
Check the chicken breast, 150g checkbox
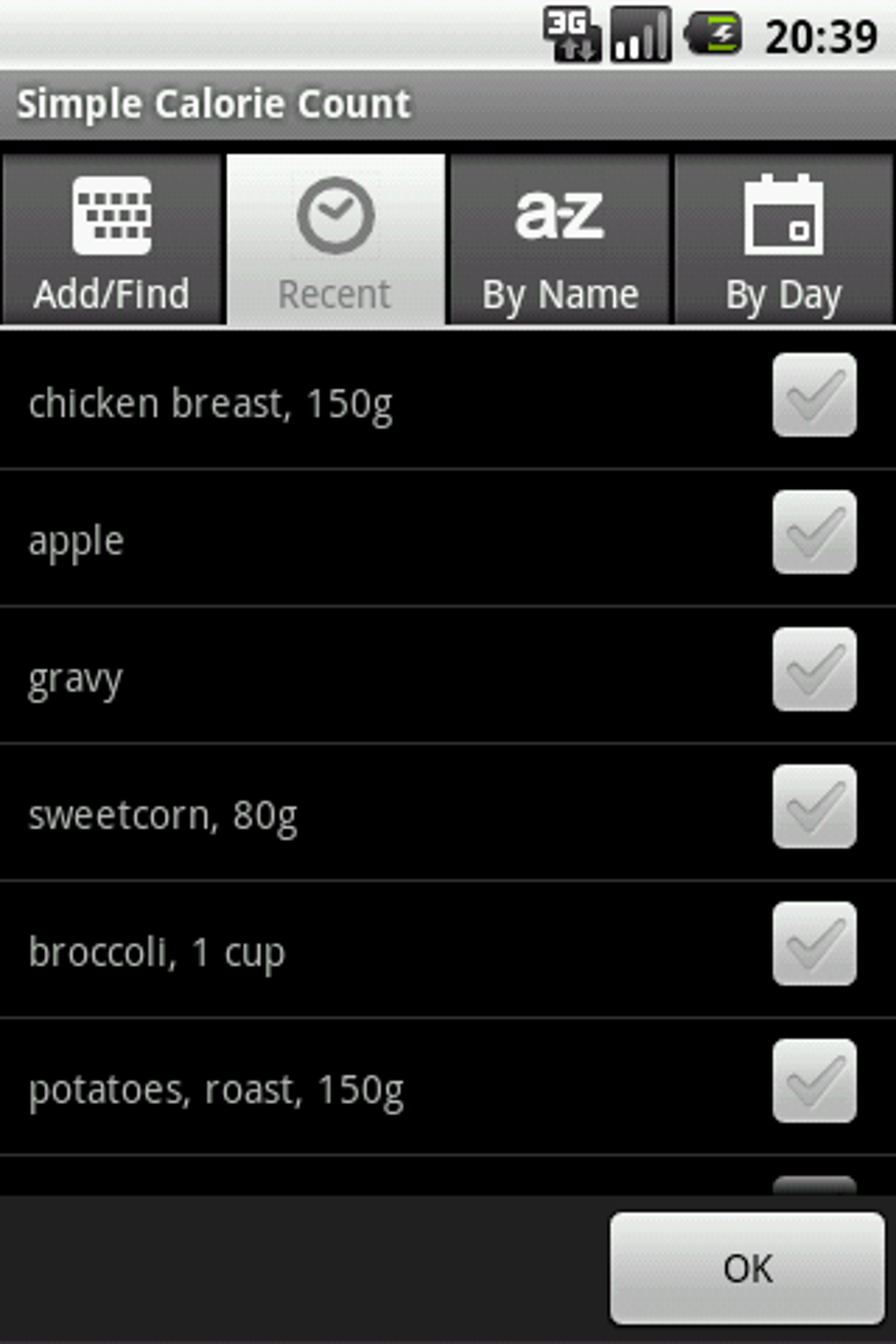(x=814, y=395)
